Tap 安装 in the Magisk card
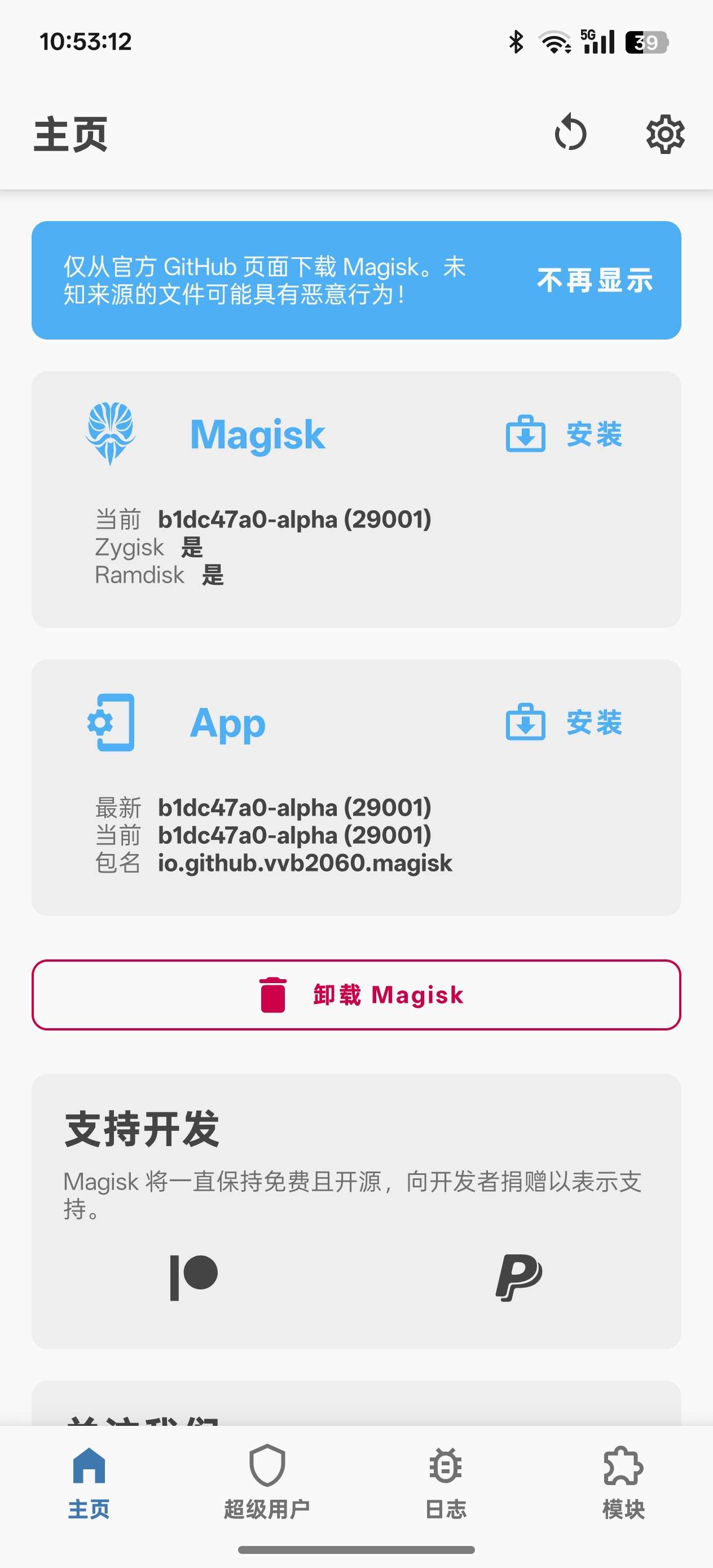This screenshot has width=713, height=1568. [565, 434]
